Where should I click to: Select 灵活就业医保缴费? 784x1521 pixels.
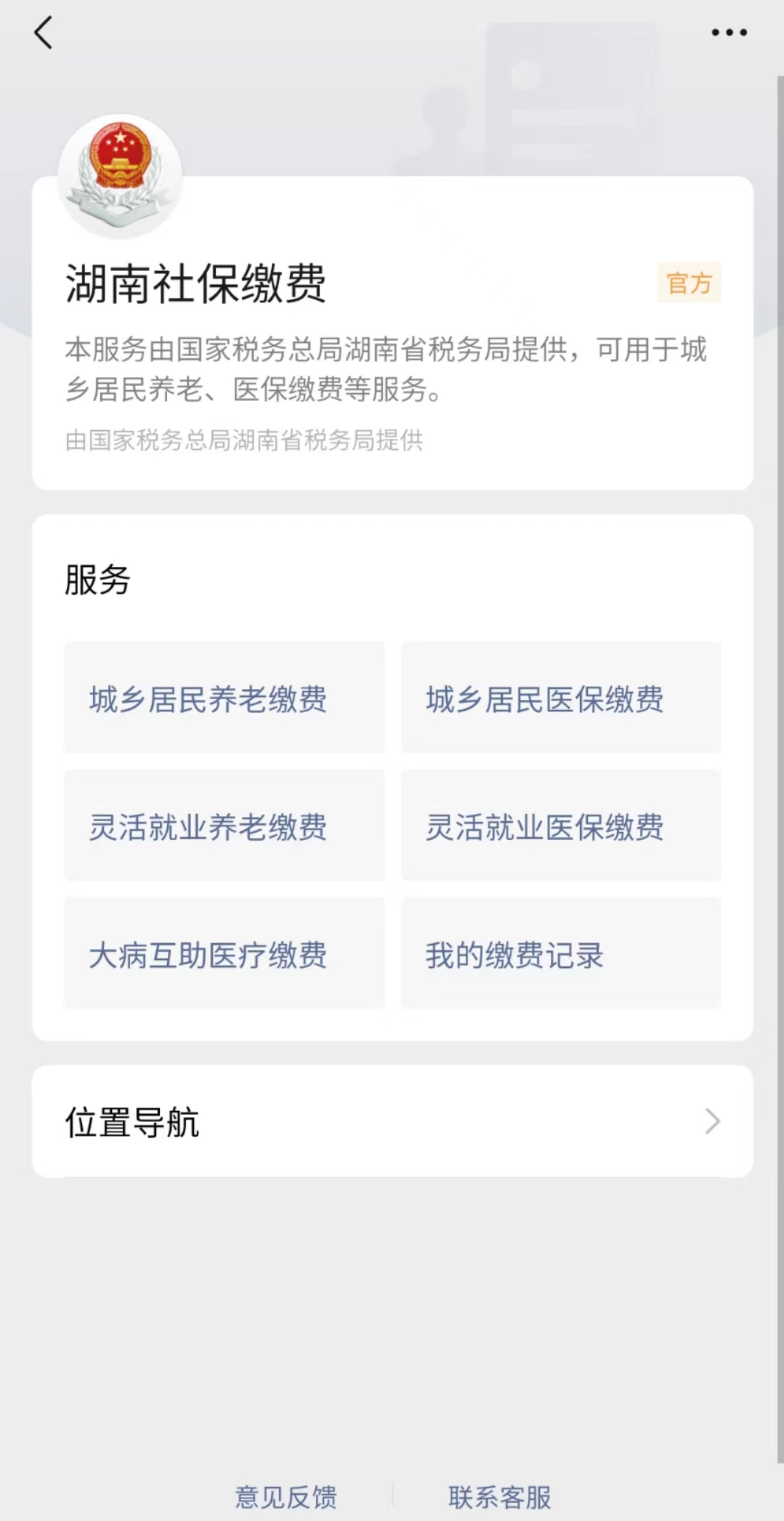(x=561, y=826)
